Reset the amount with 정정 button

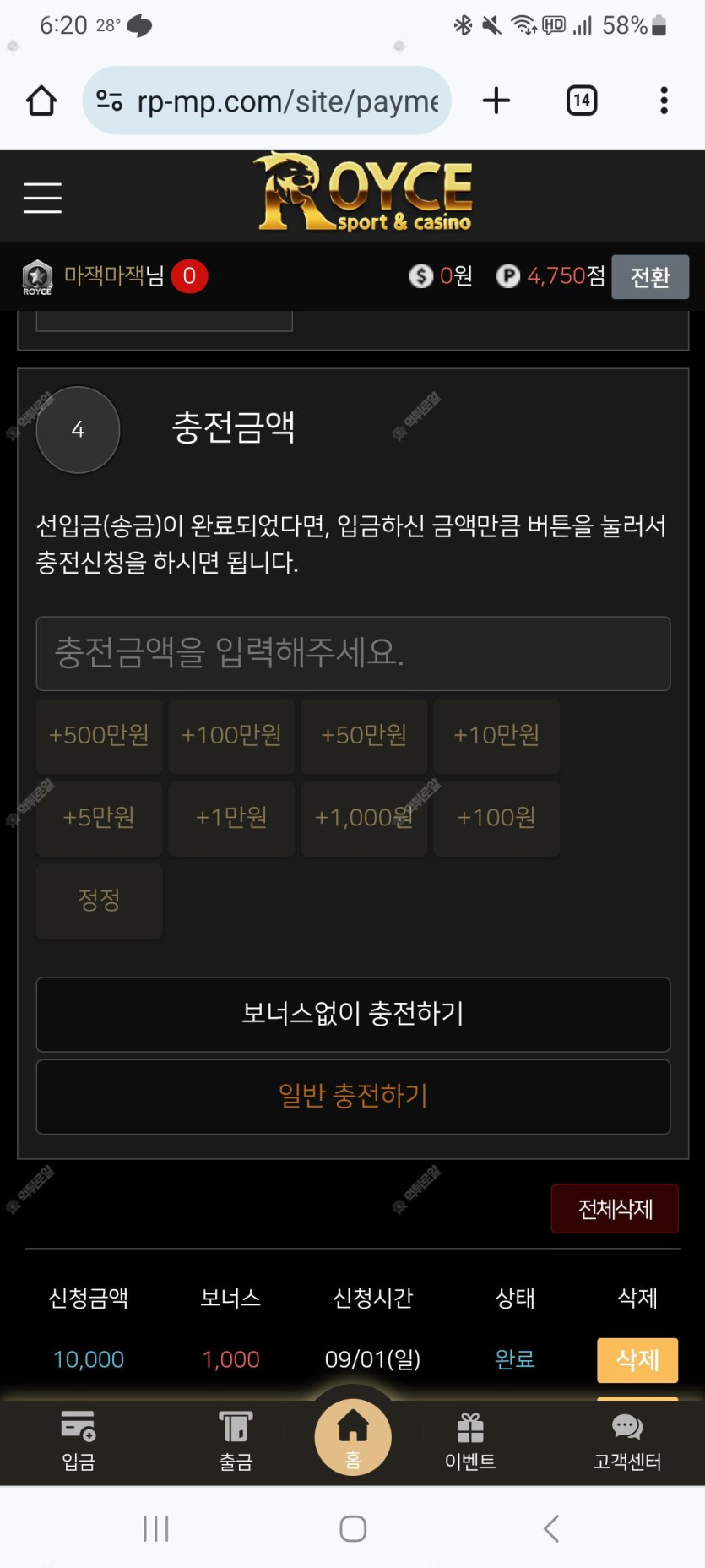(x=99, y=900)
